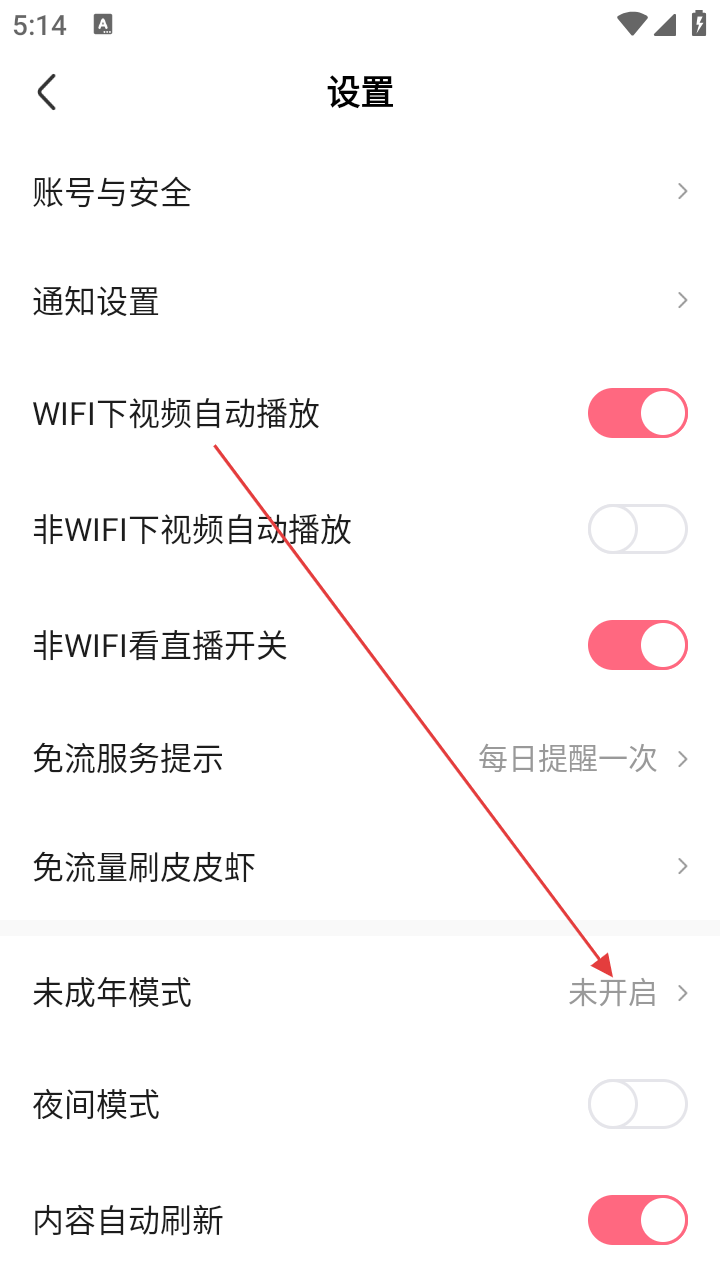720x1280 pixels.
Task: Go back from the 设置 page
Action: (x=47, y=92)
